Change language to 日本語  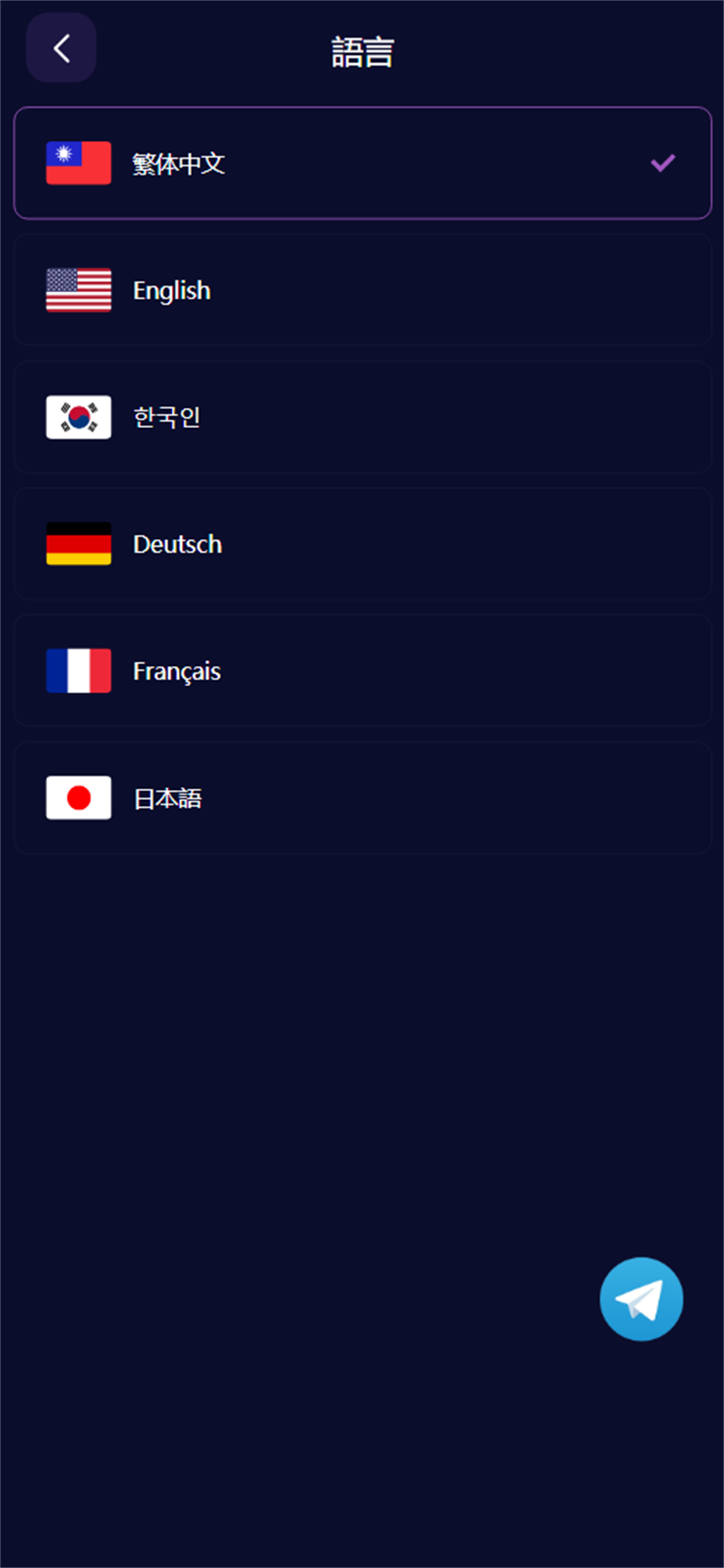[x=362, y=797]
